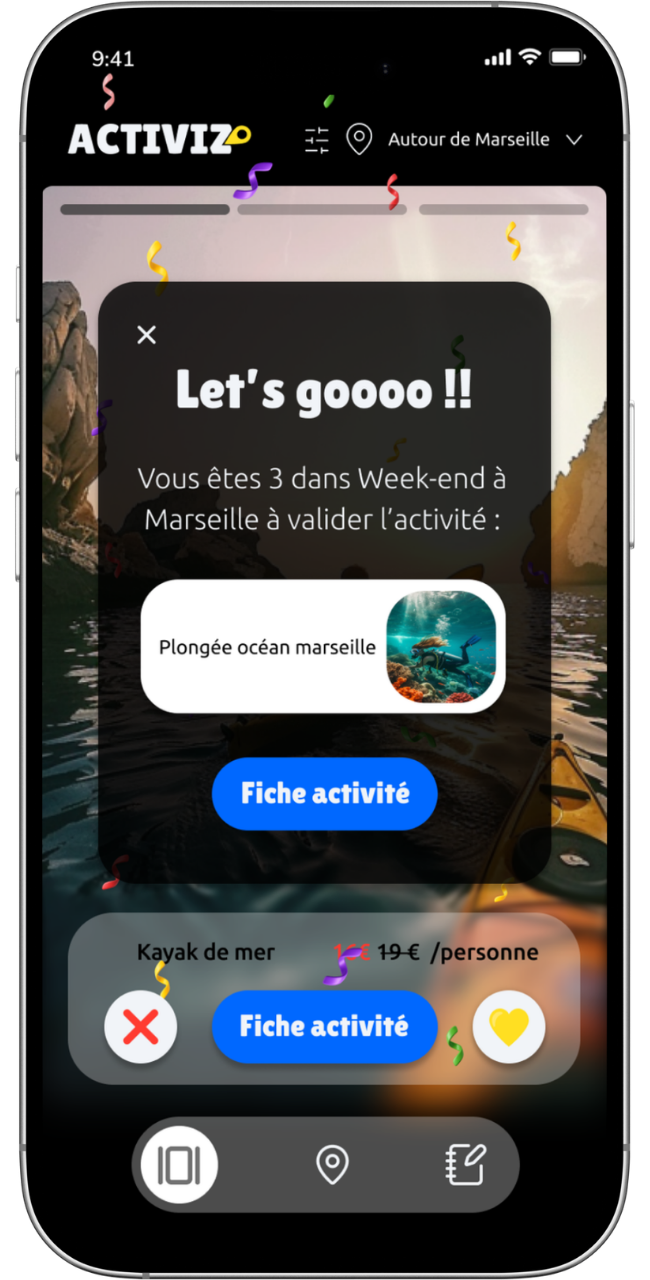
Task: Open the Plongée océan marseille card
Action: (323, 647)
